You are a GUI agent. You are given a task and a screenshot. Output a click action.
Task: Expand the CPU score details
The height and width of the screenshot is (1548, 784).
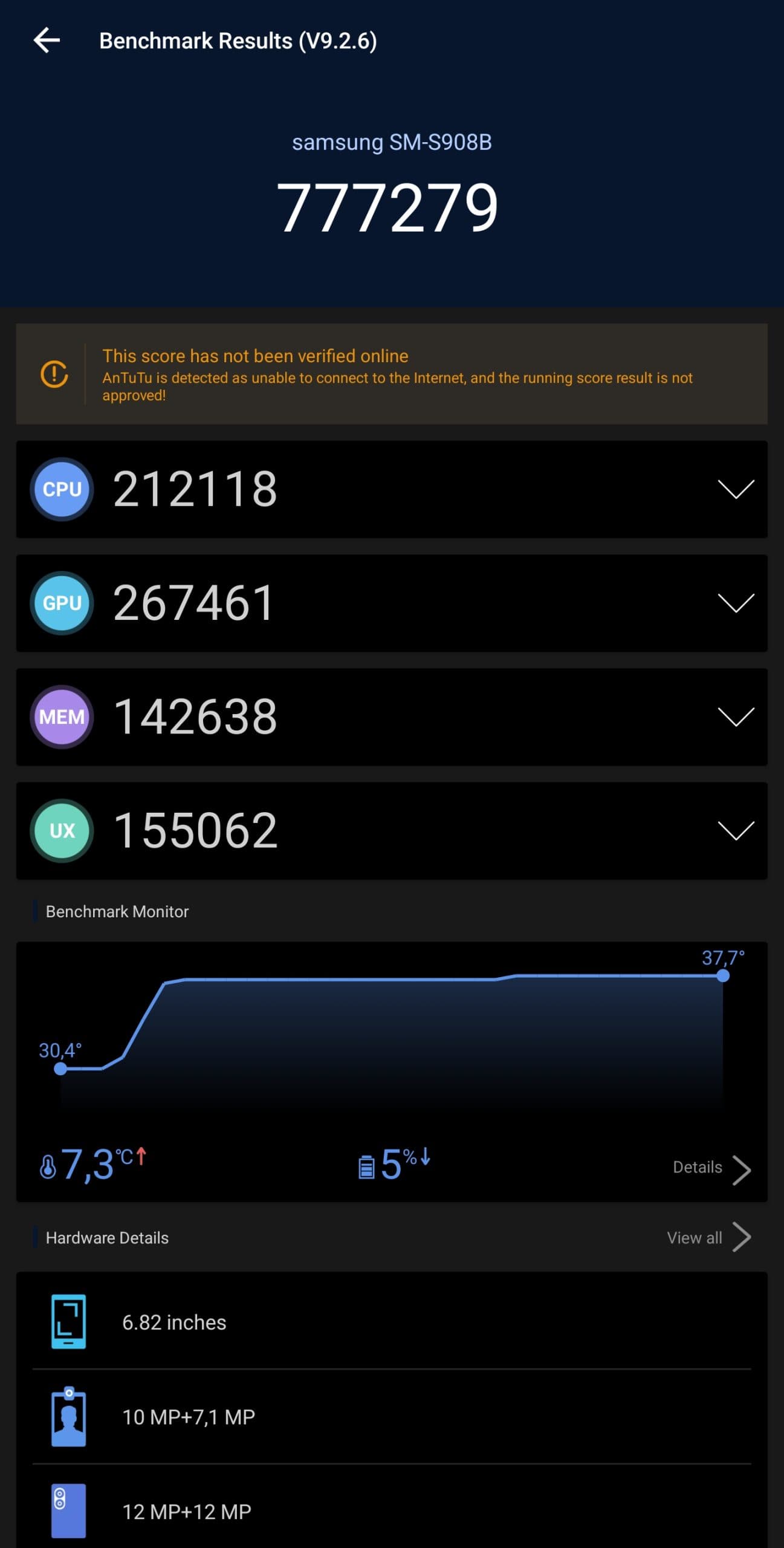pyautogui.click(x=735, y=489)
